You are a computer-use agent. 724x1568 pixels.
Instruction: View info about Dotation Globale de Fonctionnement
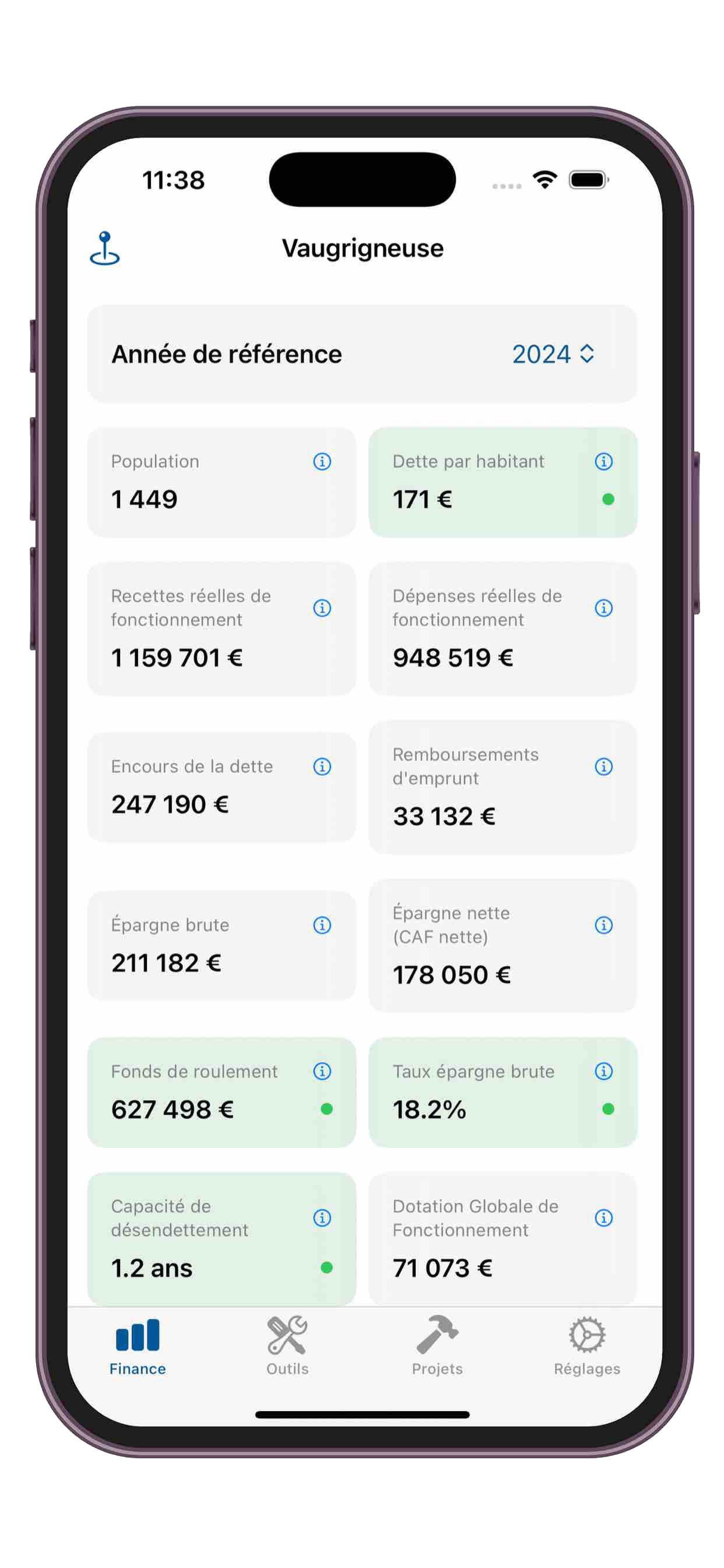603,1218
